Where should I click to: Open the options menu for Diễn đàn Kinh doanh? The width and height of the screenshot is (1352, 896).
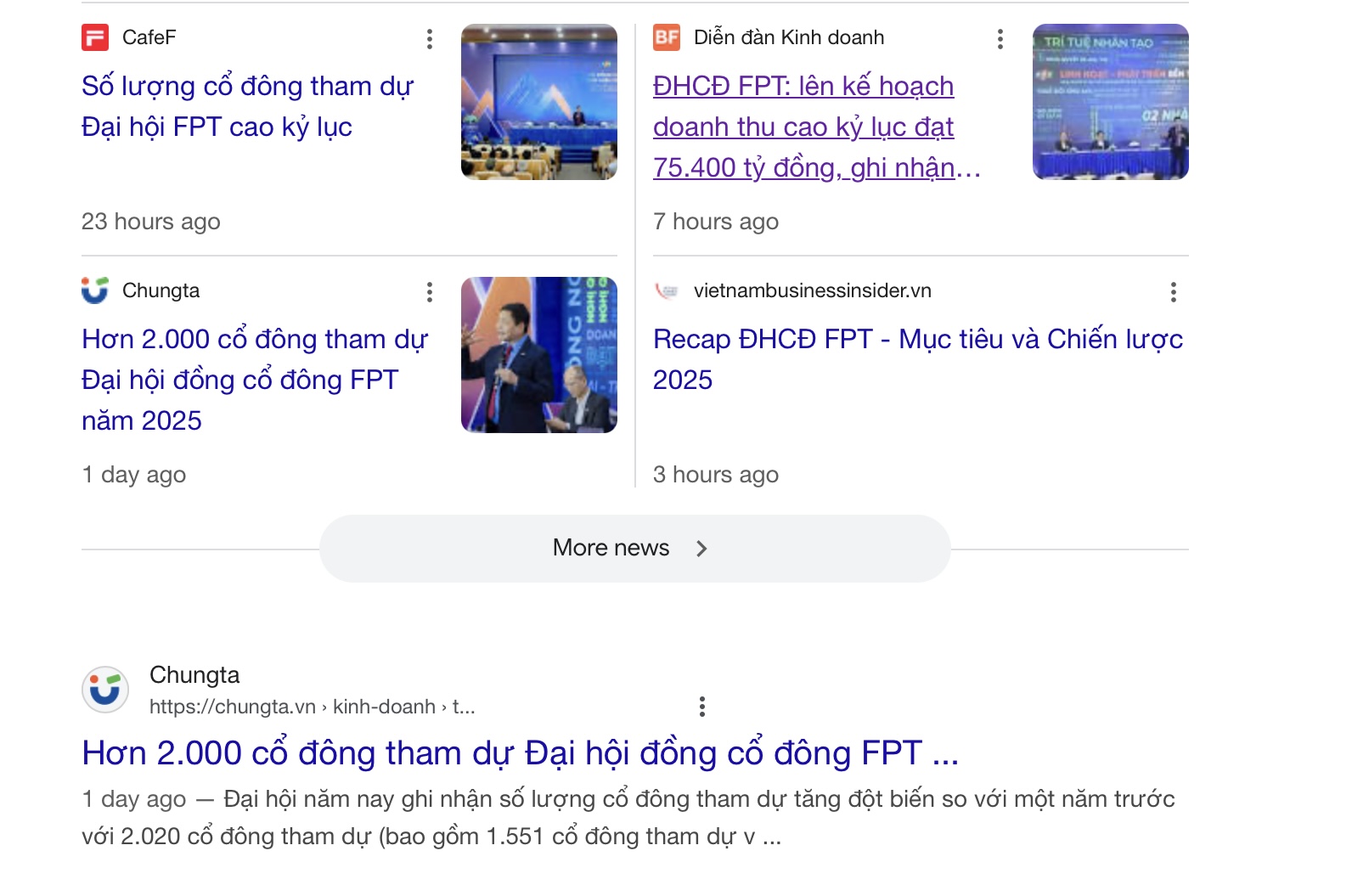[1000, 38]
